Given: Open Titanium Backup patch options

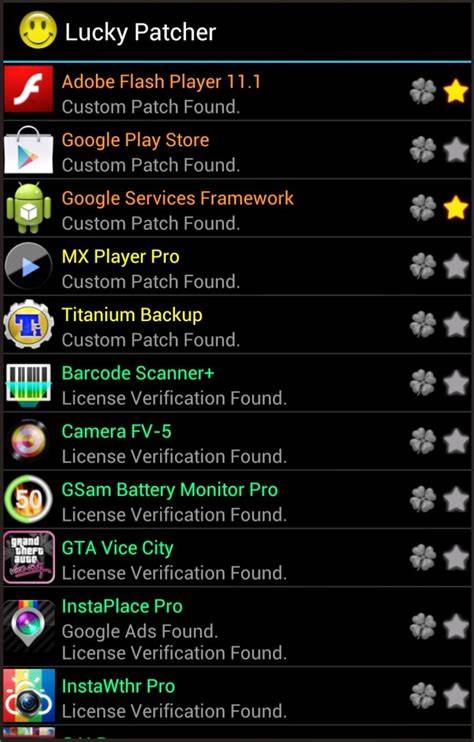Looking at the screenshot, I should click(237, 325).
